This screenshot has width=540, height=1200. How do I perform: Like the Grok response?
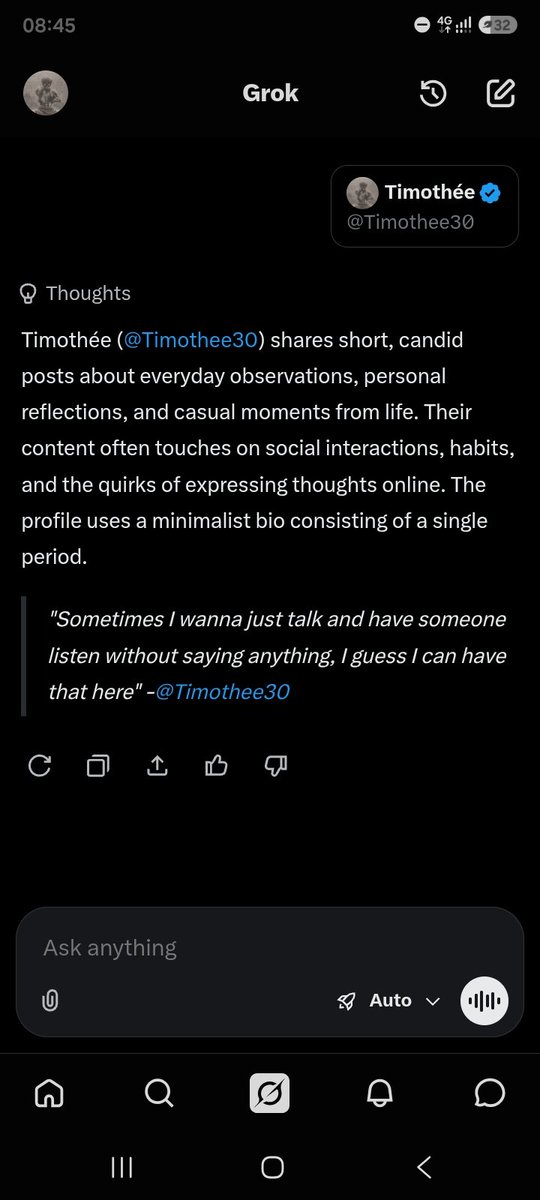coord(216,766)
